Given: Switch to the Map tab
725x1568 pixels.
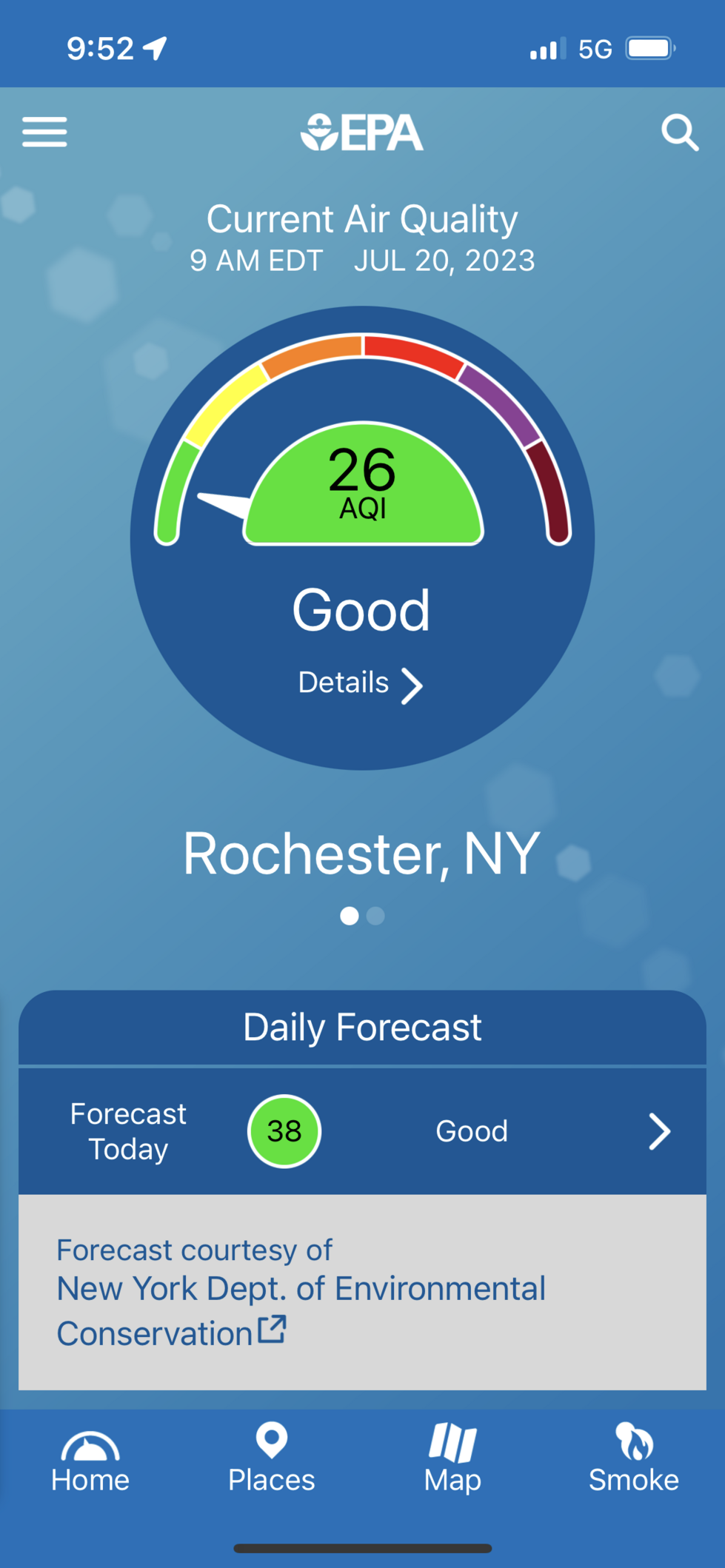Looking at the screenshot, I should [x=452, y=1458].
